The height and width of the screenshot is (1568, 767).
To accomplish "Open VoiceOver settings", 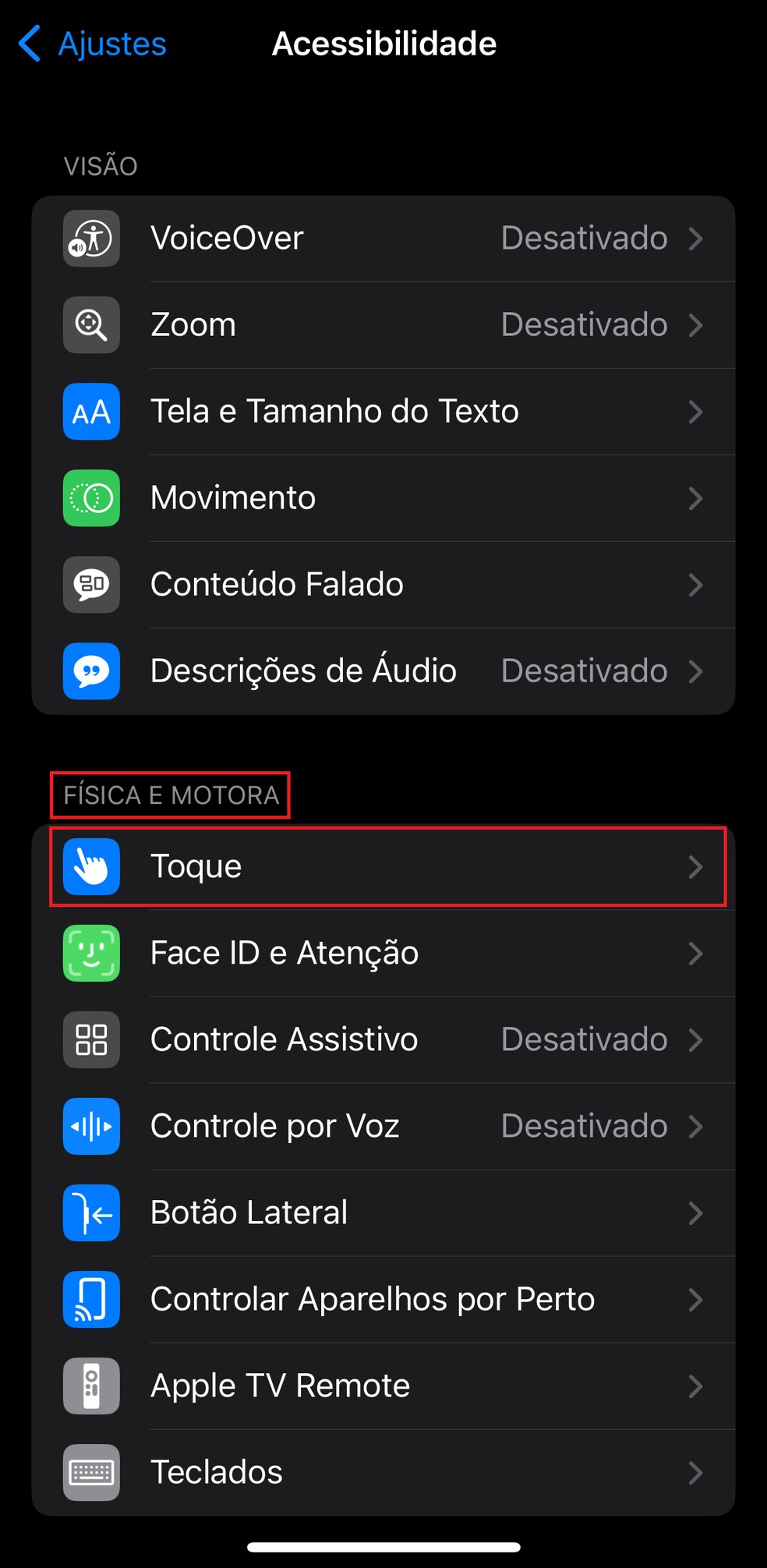I will (383, 239).
